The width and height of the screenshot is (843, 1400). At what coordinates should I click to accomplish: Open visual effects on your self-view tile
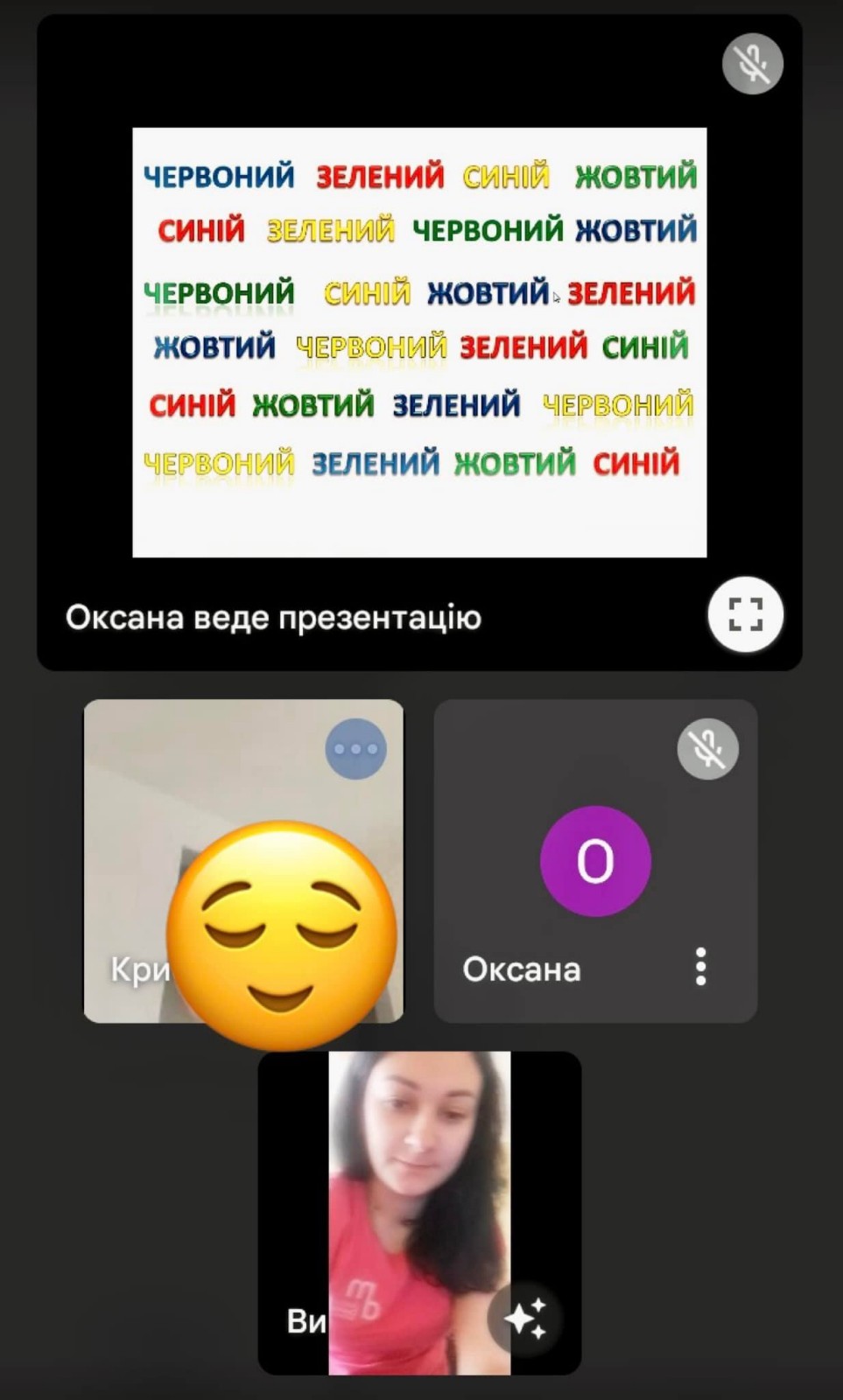click(525, 1319)
